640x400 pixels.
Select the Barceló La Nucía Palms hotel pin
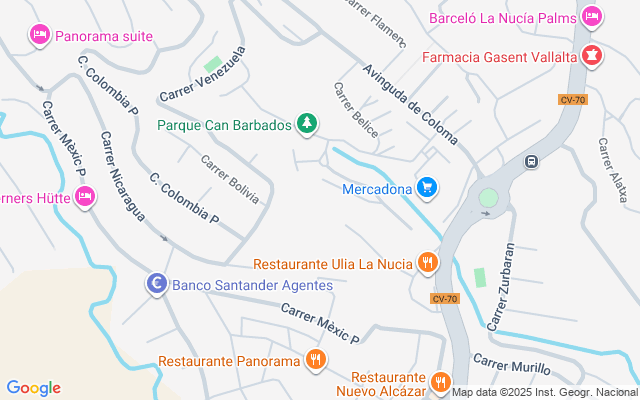tap(591, 17)
